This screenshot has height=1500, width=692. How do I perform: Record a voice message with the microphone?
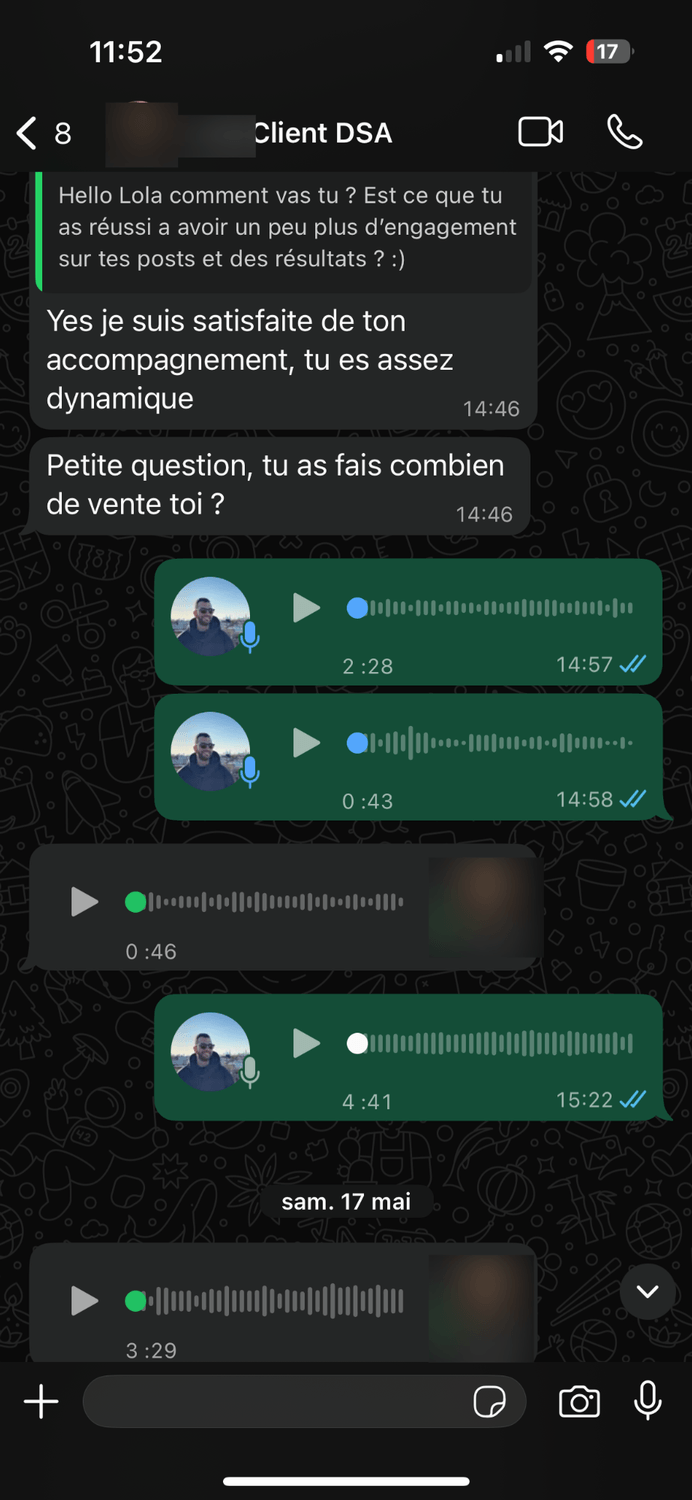coord(648,1401)
